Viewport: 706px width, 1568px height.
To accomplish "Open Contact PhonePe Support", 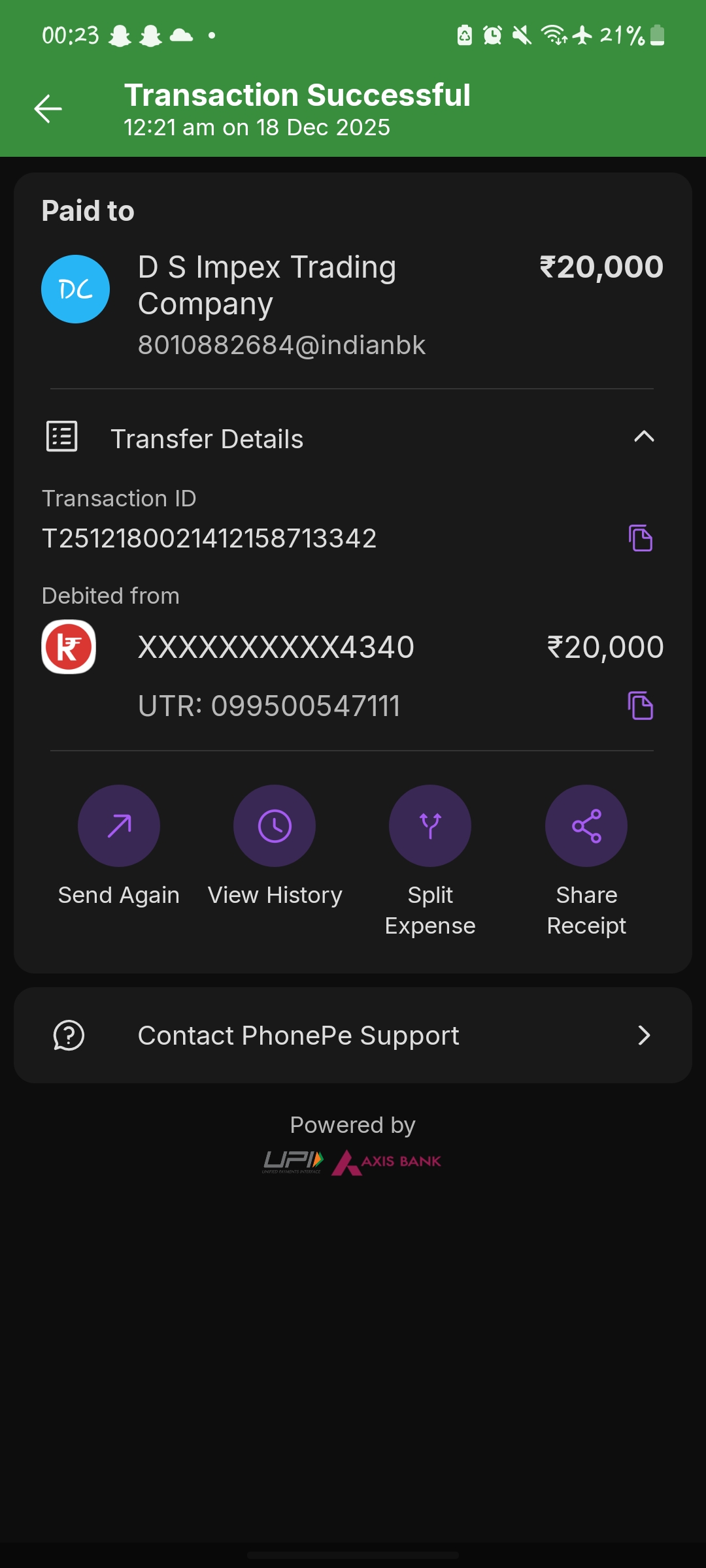I will pos(353,1036).
